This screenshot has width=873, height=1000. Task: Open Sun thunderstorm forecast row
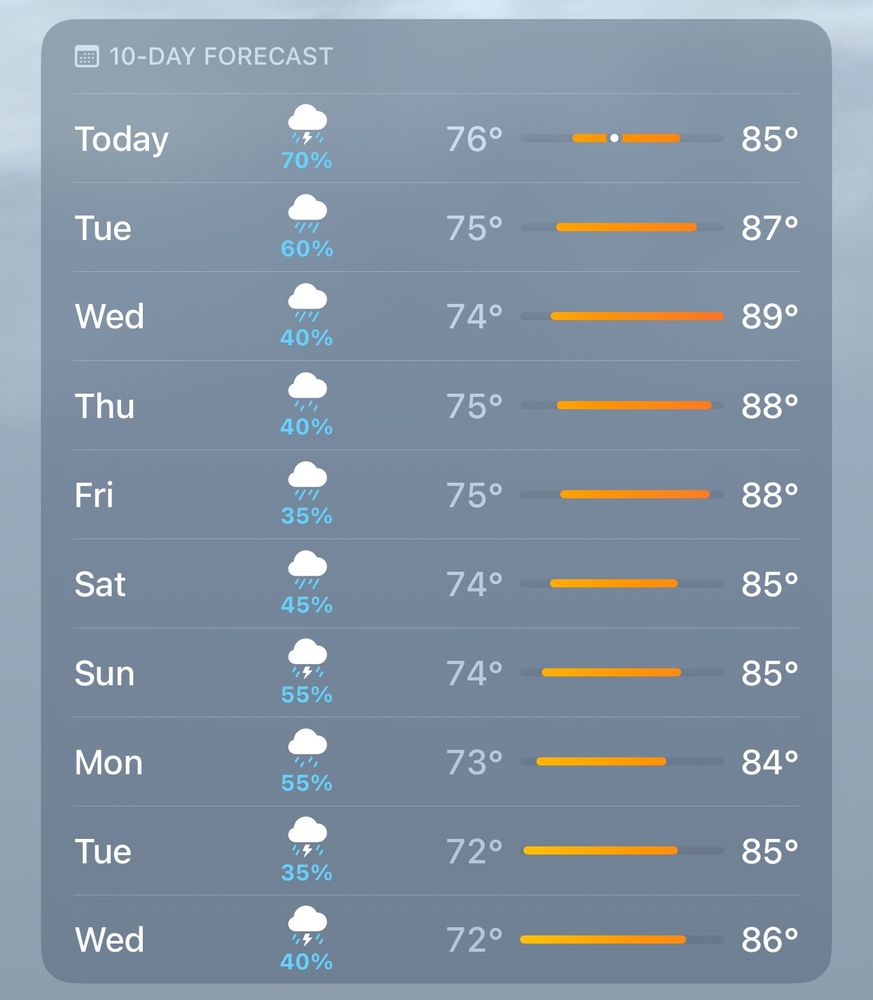(x=437, y=672)
